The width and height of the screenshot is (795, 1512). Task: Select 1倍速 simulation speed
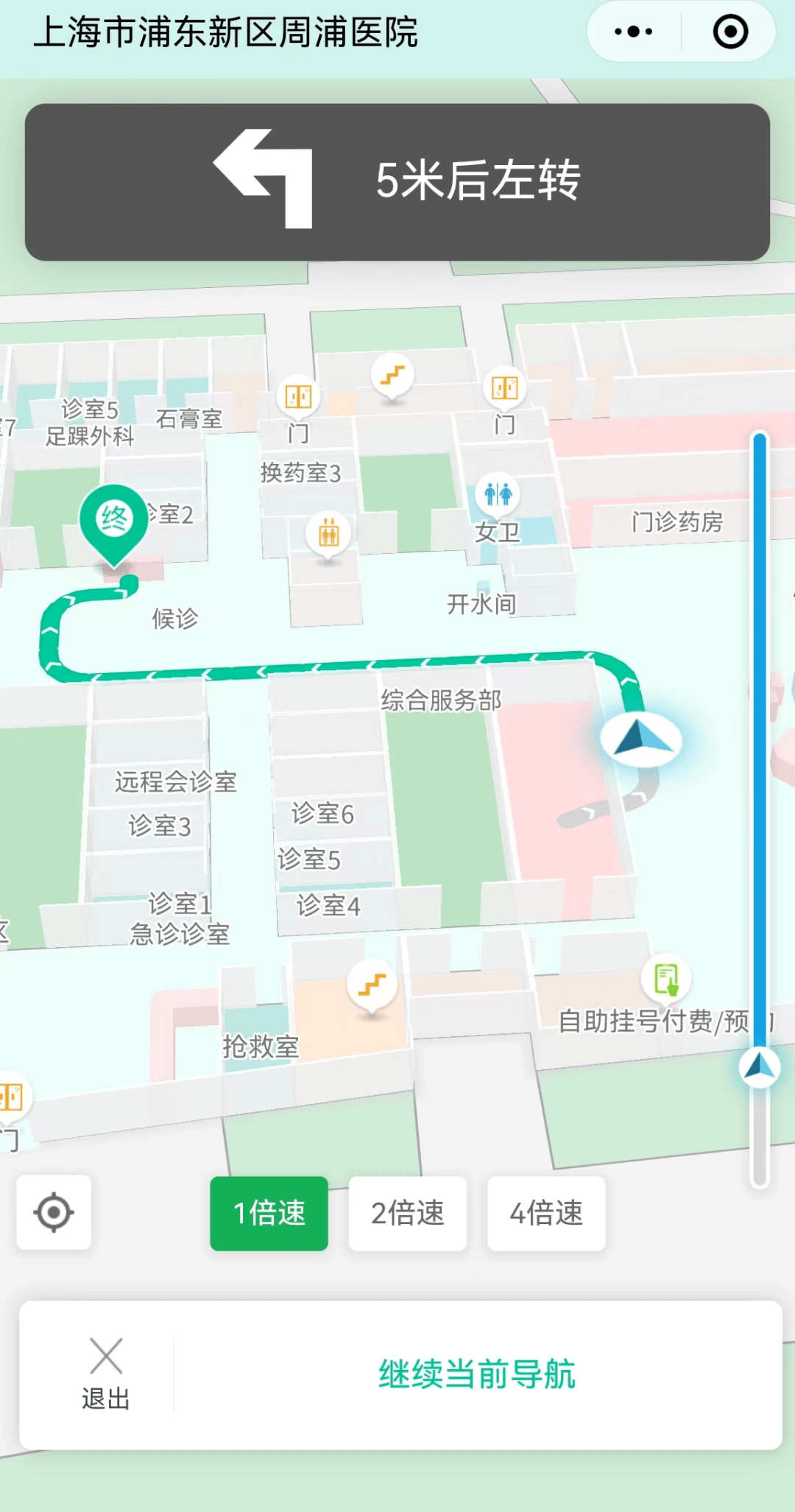click(269, 1213)
